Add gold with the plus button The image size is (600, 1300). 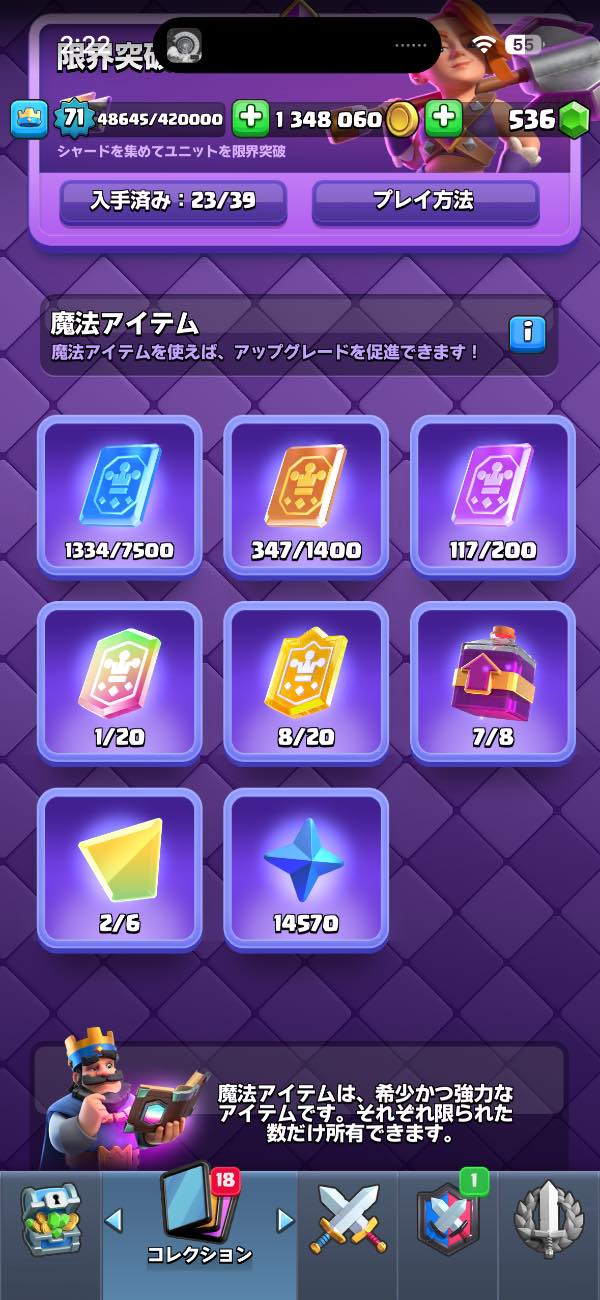251,119
